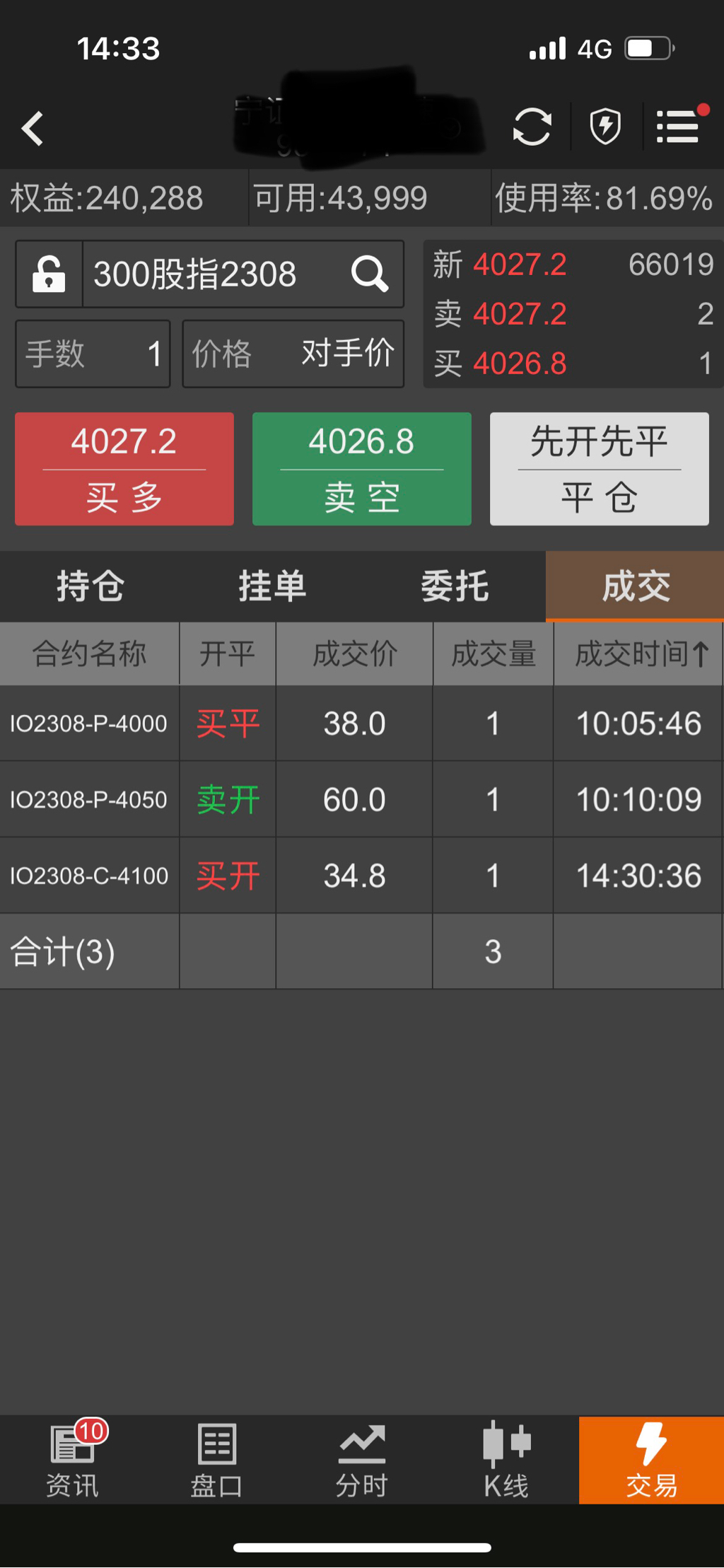
Task: Toggle the contract lock icon
Action: tap(49, 274)
